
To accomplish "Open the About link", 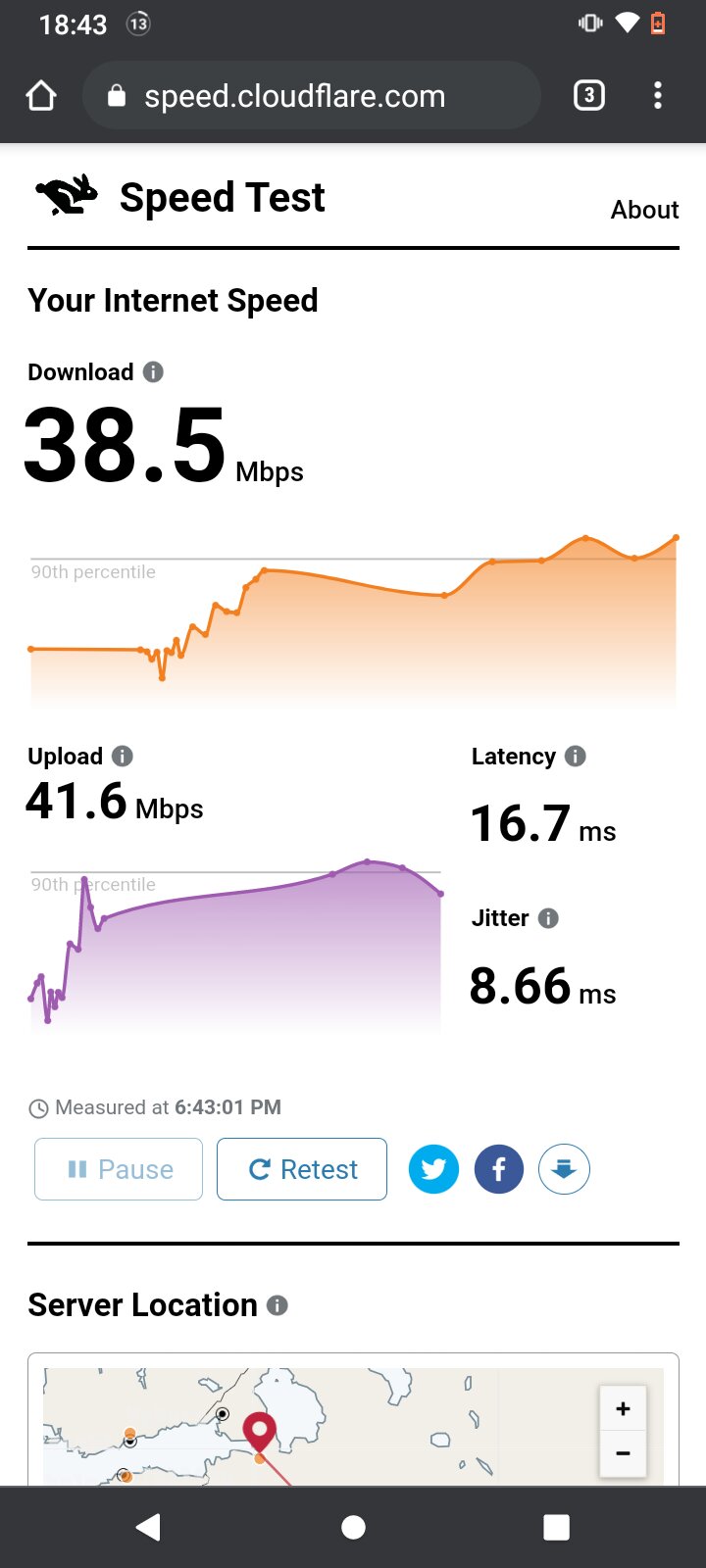I will 644,210.
